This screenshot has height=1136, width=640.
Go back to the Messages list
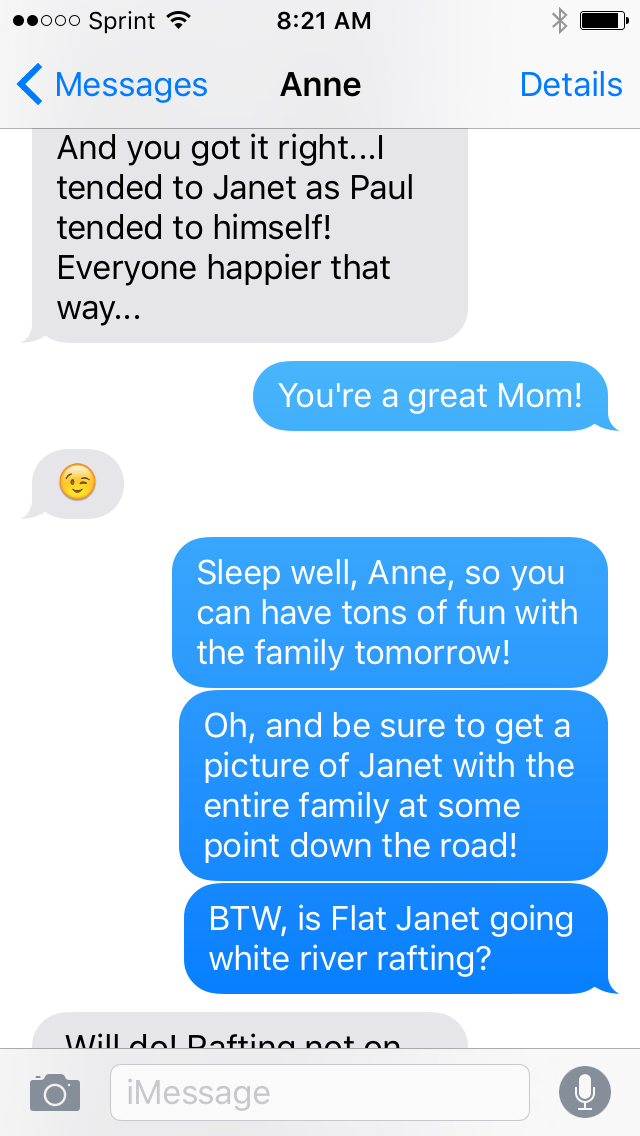pyautogui.click(x=110, y=85)
